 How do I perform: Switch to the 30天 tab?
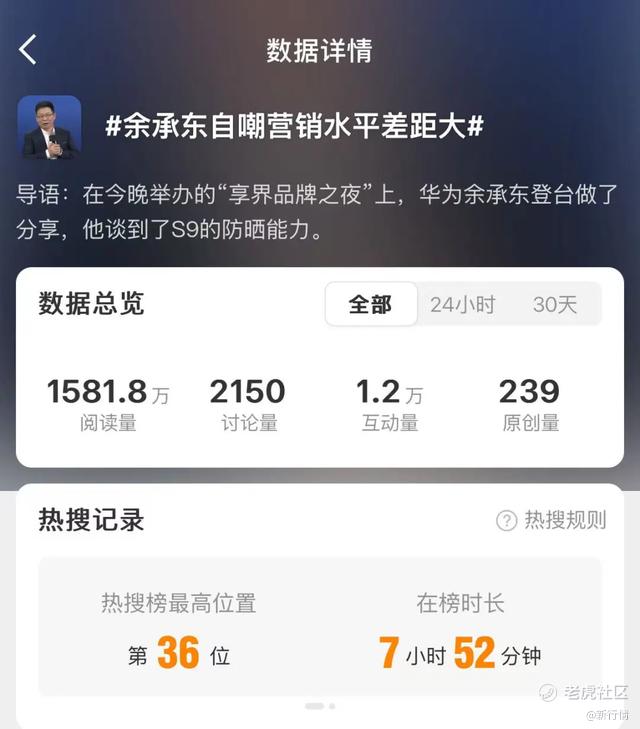click(x=555, y=305)
